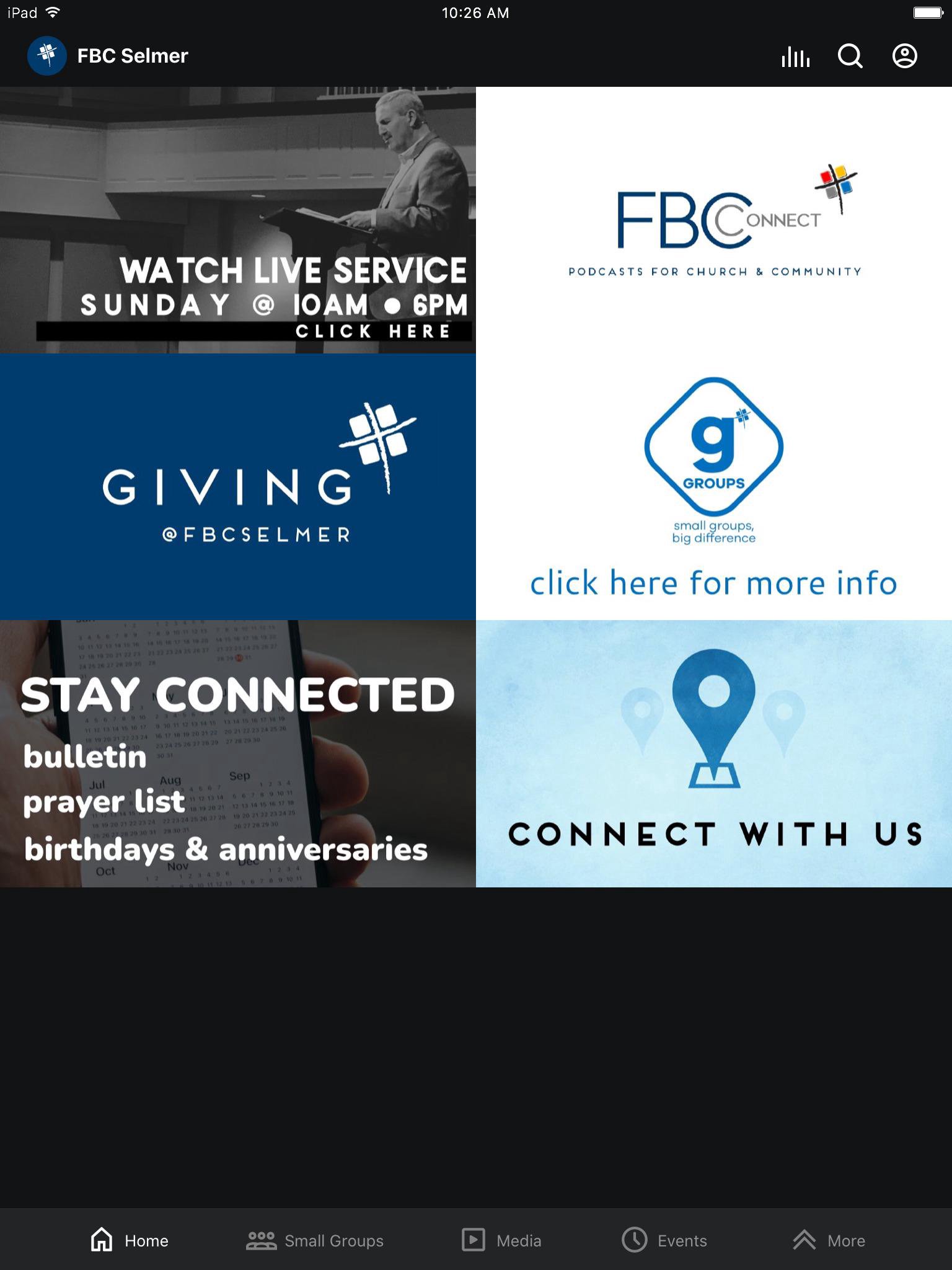The width and height of the screenshot is (952, 1270).
Task: Switch to the Media tab
Action: pos(501,1240)
